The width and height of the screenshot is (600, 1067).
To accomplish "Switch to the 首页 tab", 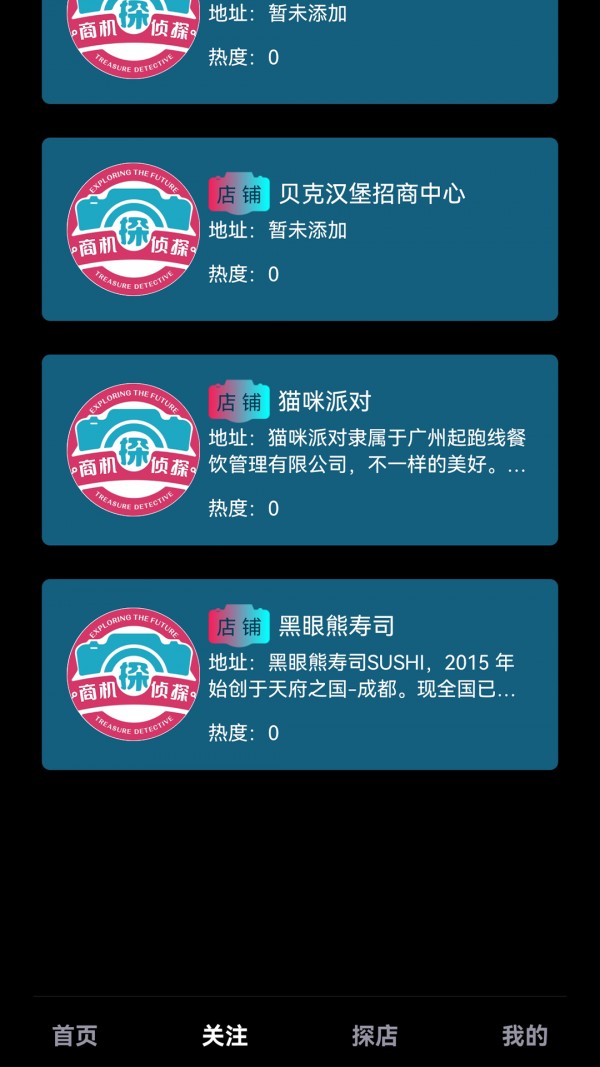I will pyautogui.click(x=75, y=1036).
